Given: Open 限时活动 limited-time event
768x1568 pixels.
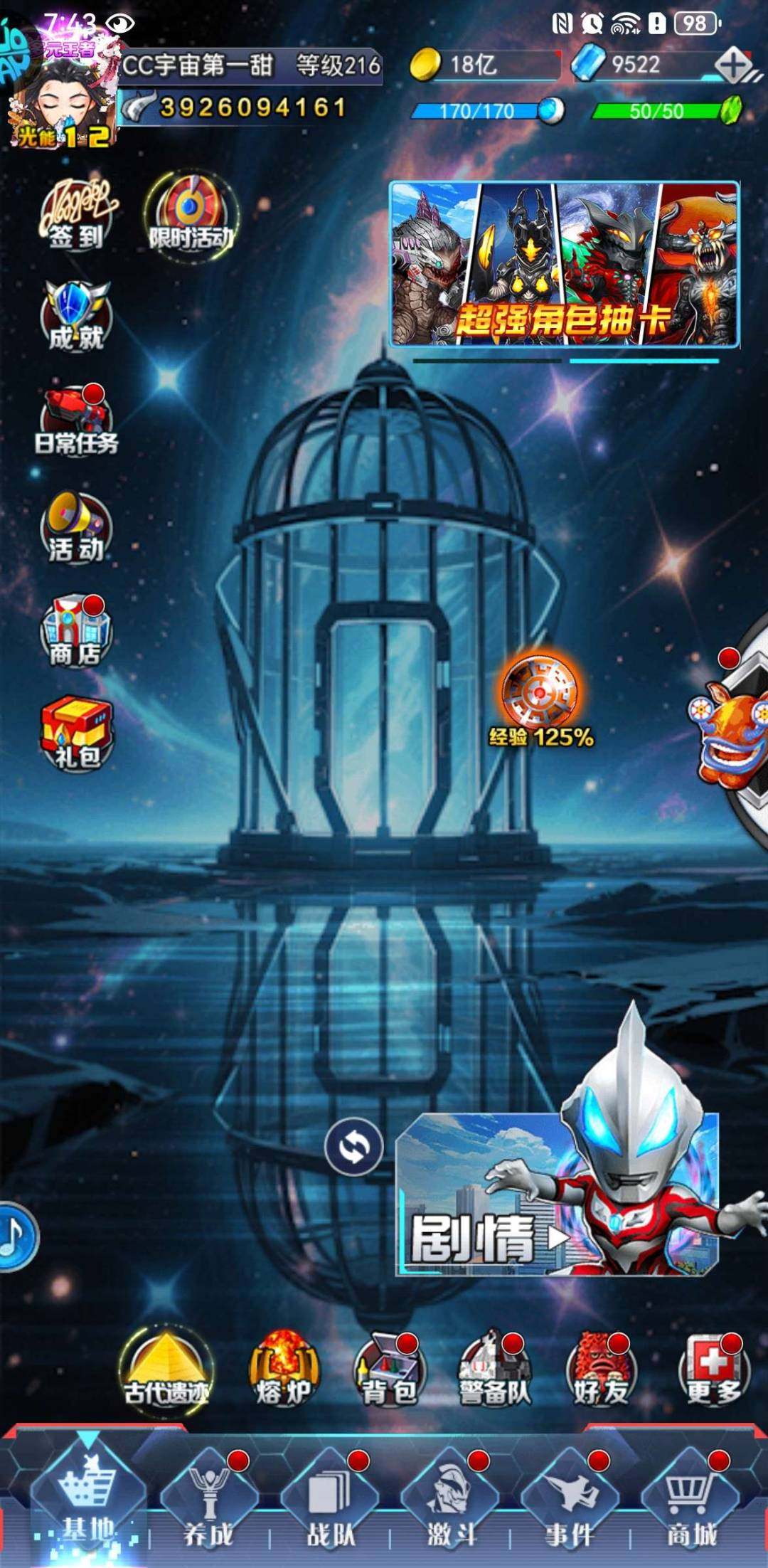Looking at the screenshot, I should (x=191, y=217).
